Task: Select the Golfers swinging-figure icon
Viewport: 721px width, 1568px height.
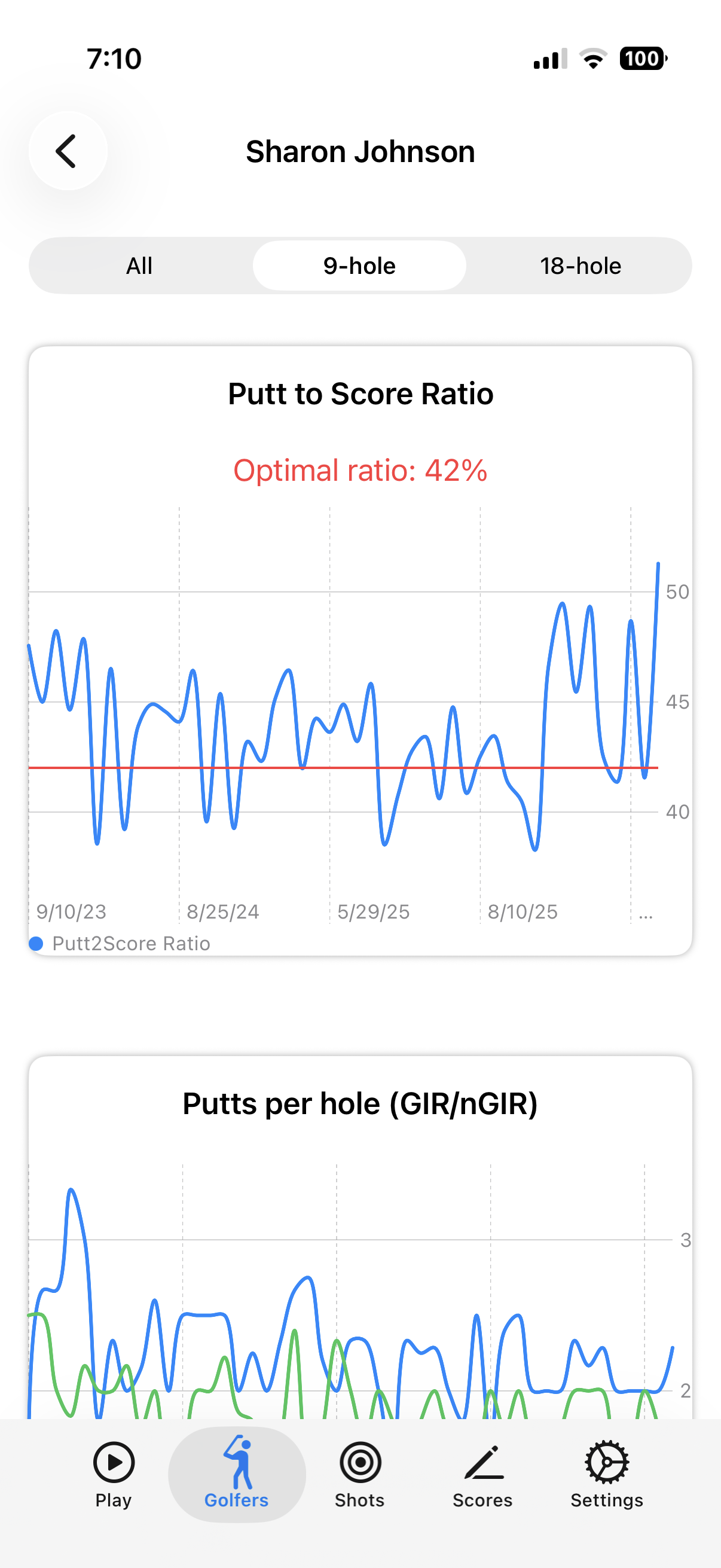Action: pyautogui.click(x=237, y=1462)
